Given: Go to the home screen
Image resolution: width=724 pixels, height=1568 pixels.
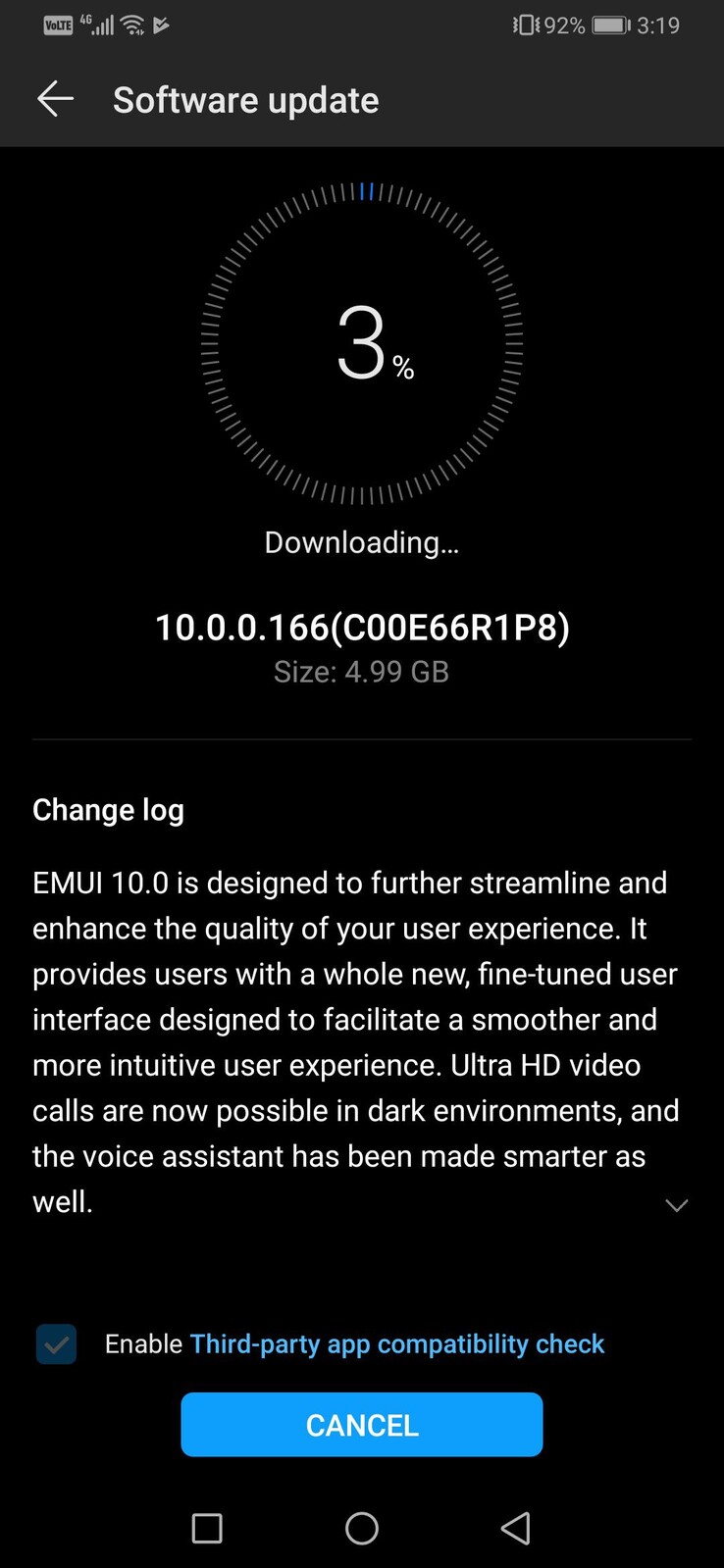Looking at the screenshot, I should pyautogui.click(x=362, y=1528).
